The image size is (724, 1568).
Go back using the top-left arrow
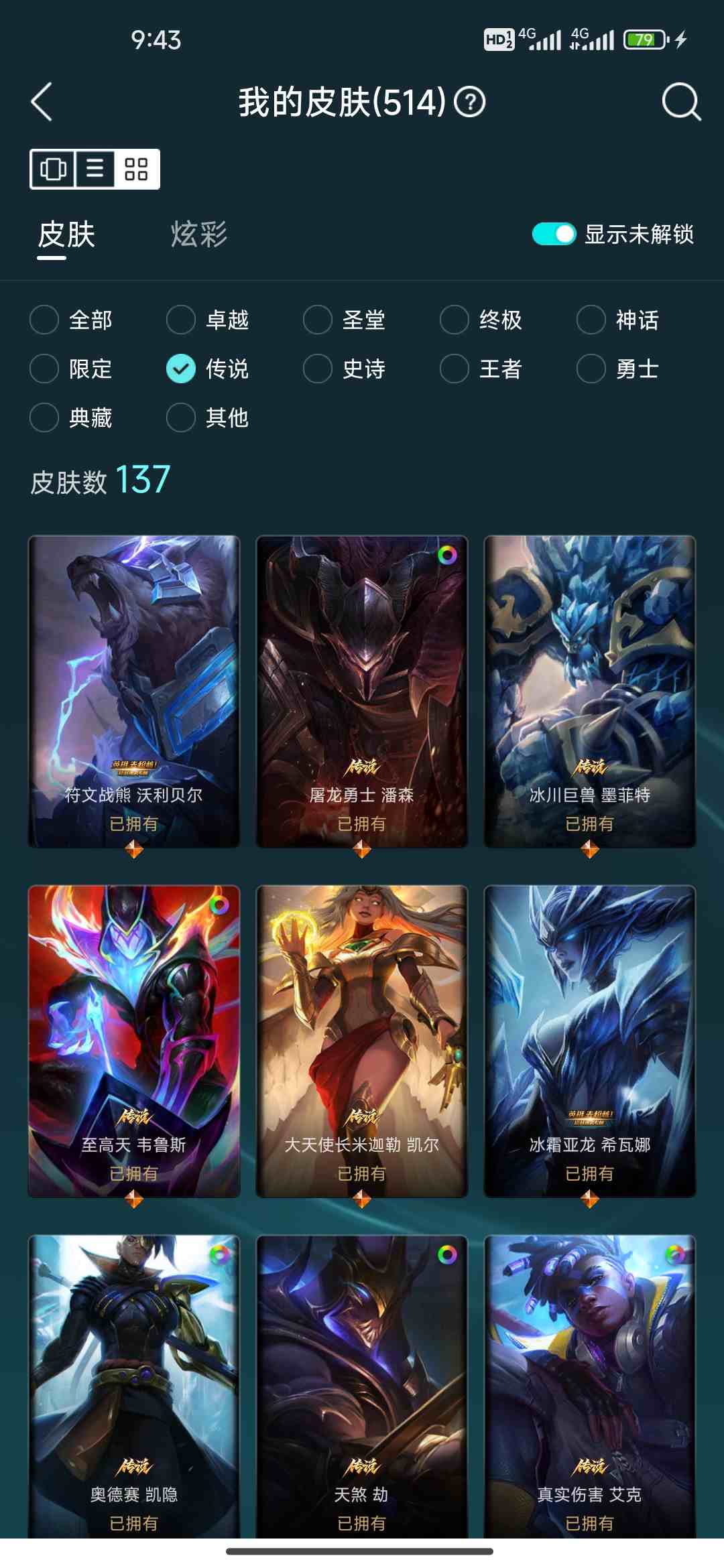pyautogui.click(x=42, y=102)
